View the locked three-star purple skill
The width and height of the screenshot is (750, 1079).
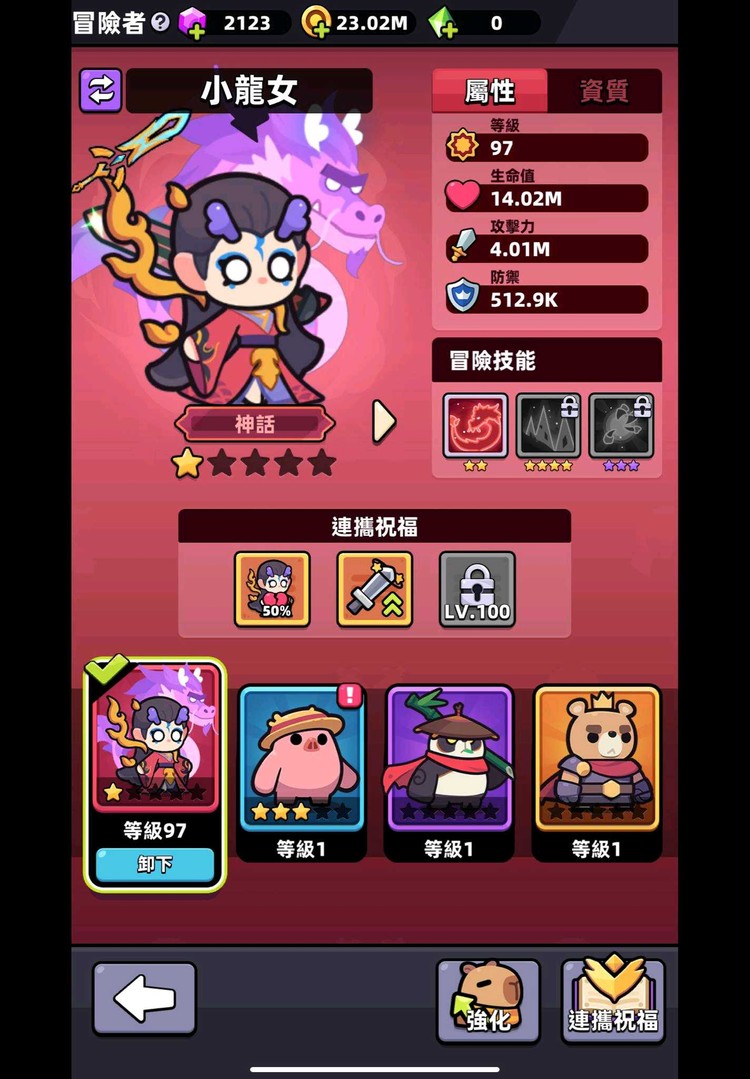click(621, 425)
